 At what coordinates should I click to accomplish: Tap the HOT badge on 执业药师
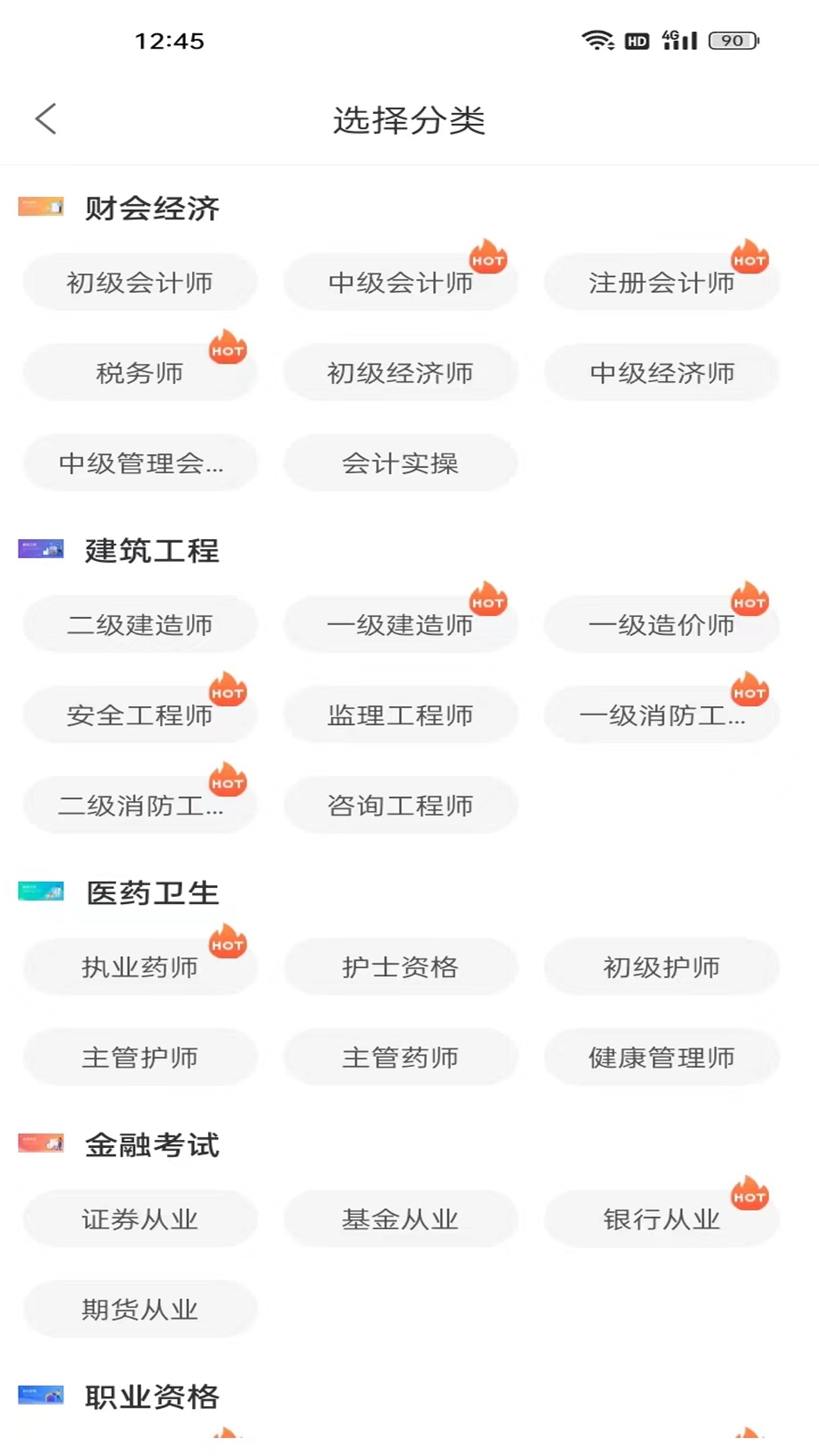[227, 943]
